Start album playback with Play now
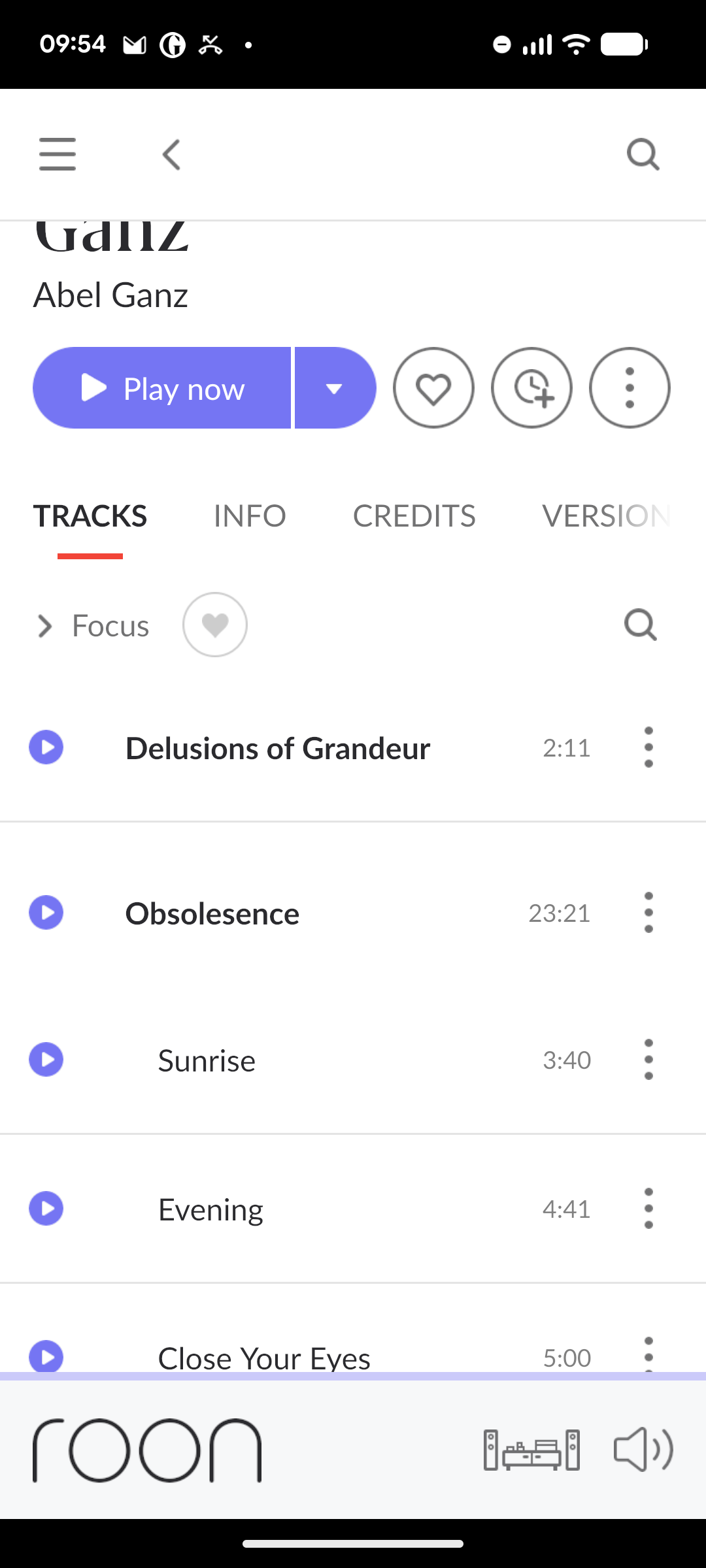 [x=162, y=388]
